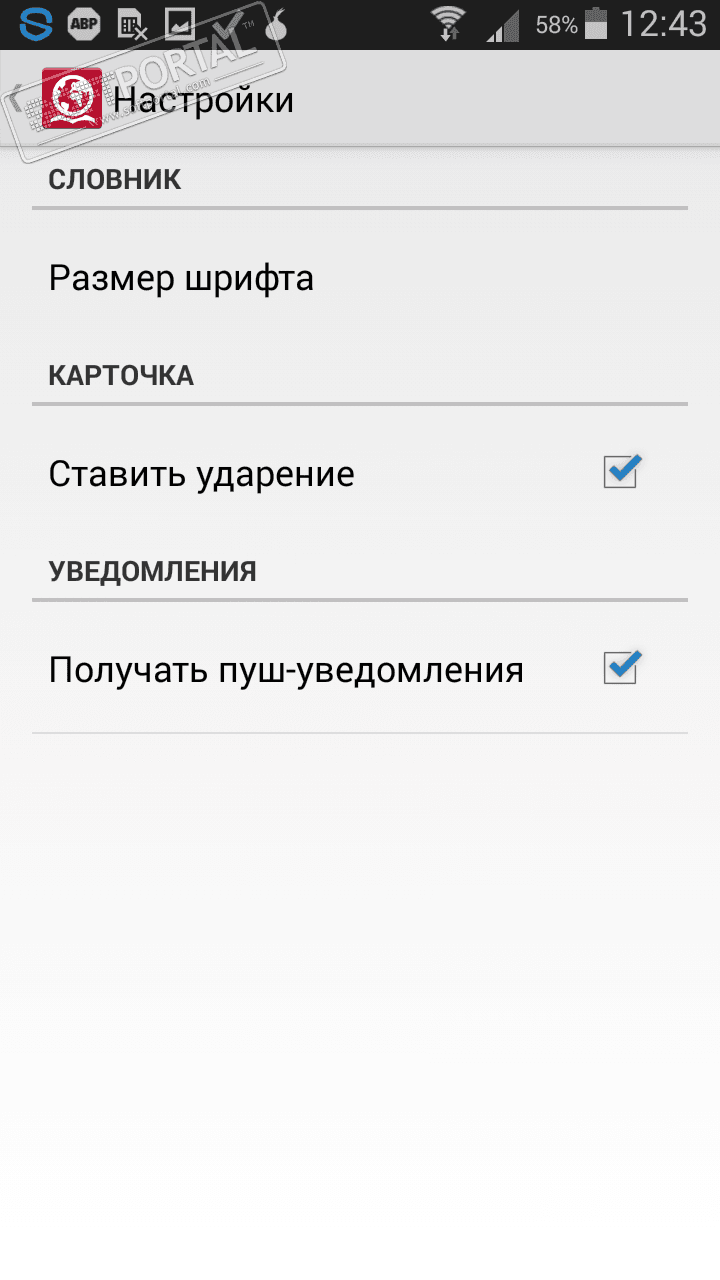Disable Получать пуш-уведомления checkbox
The width and height of the screenshot is (720, 1280).
620,669
